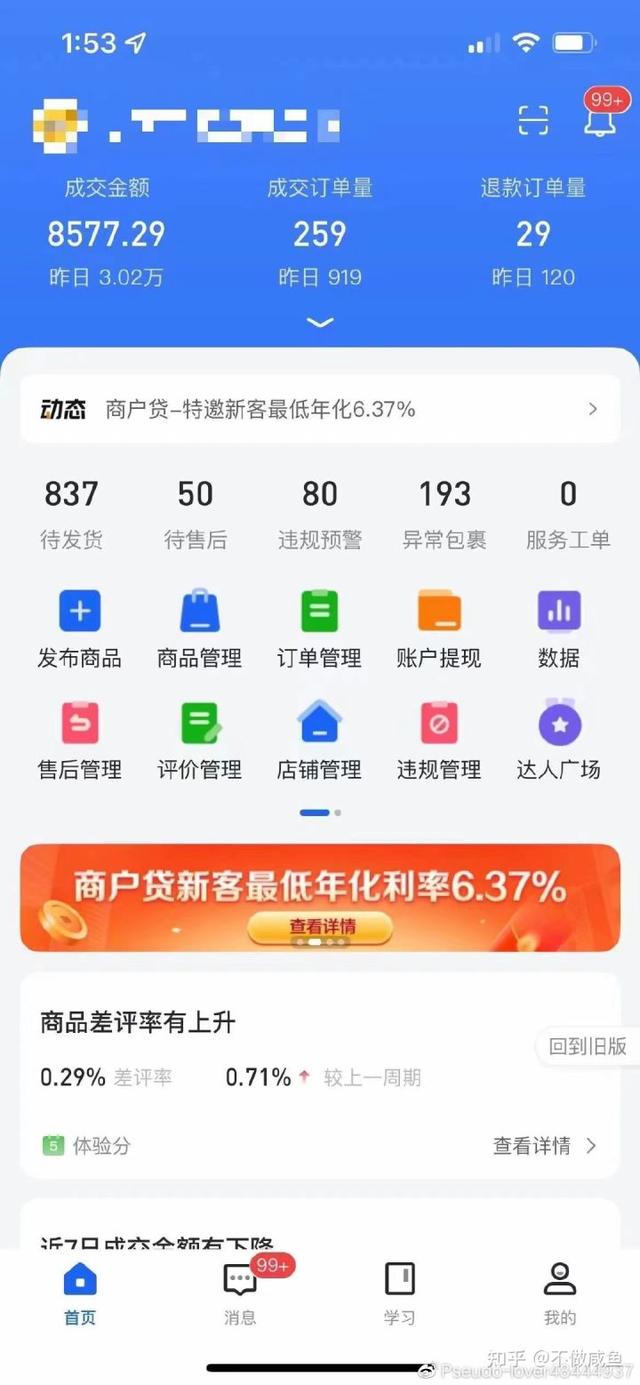Go to 店铺管理
The width and height of the screenshot is (640, 1385).
click(x=319, y=740)
